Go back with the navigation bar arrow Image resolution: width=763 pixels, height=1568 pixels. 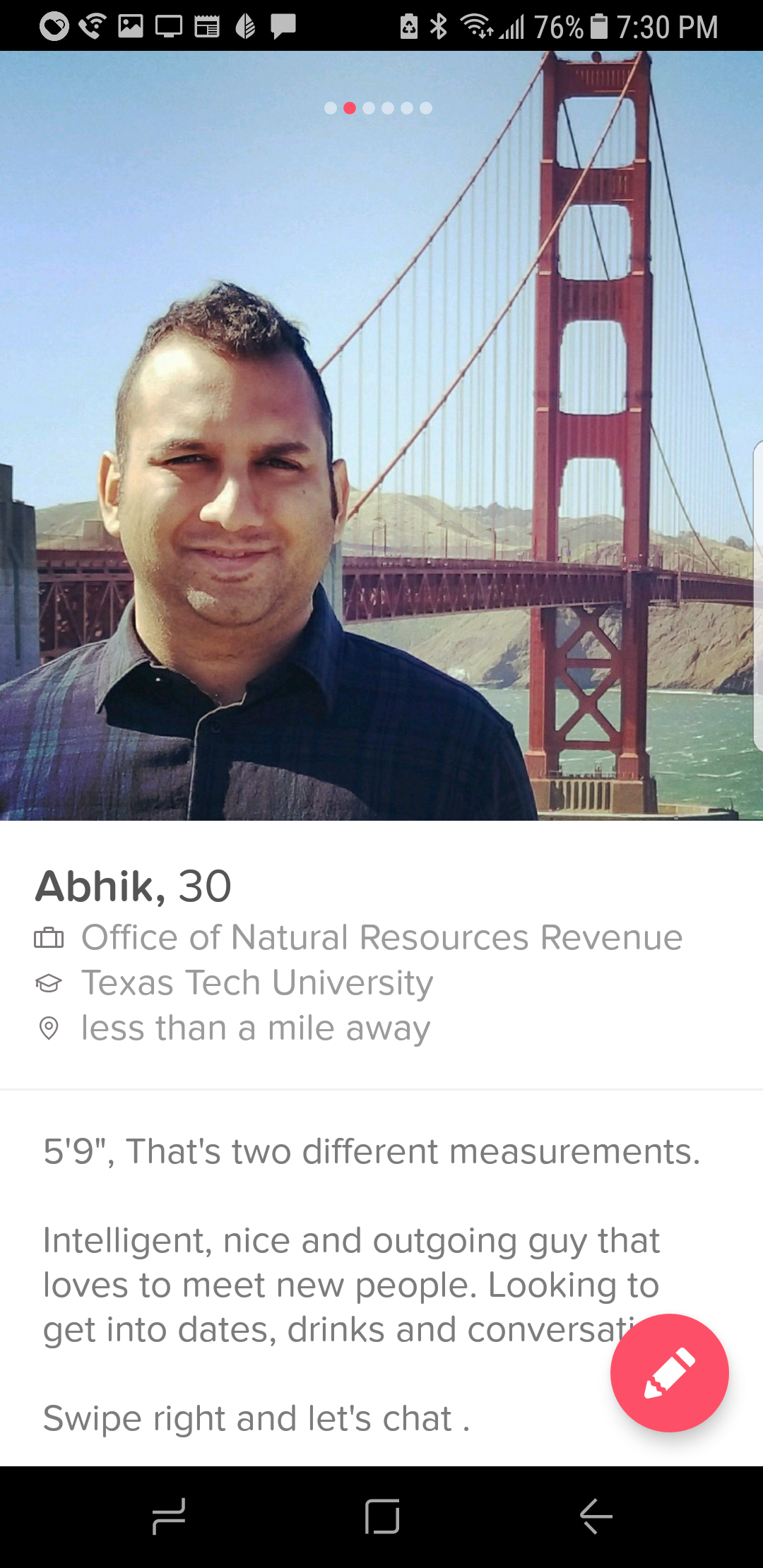click(596, 1516)
